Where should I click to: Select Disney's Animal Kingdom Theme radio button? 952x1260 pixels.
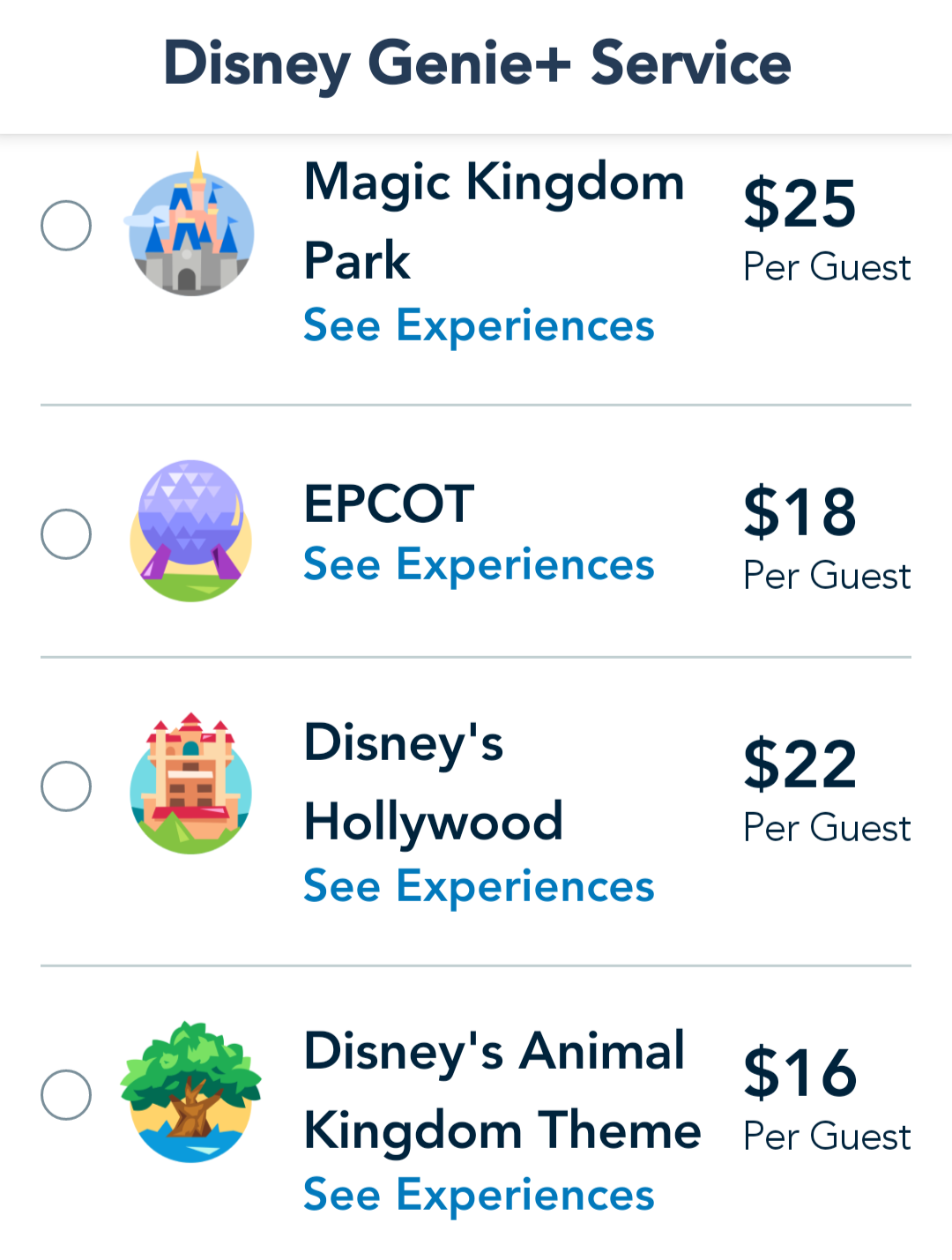click(66, 1095)
